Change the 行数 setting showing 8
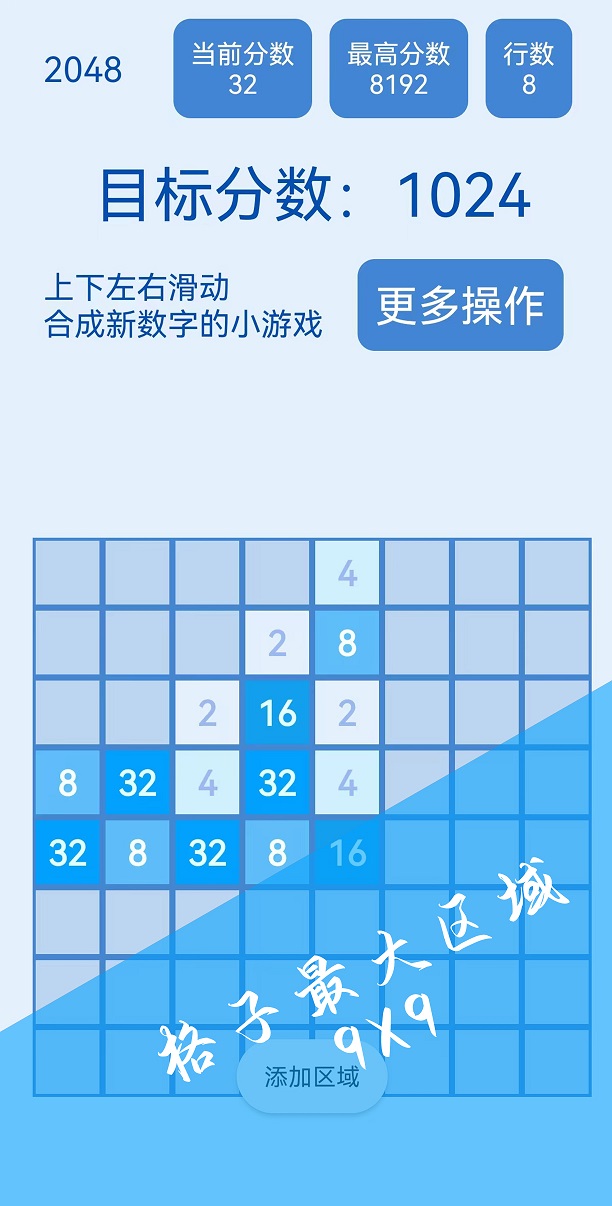Viewport: 612px width, 1206px height. click(528, 68)
